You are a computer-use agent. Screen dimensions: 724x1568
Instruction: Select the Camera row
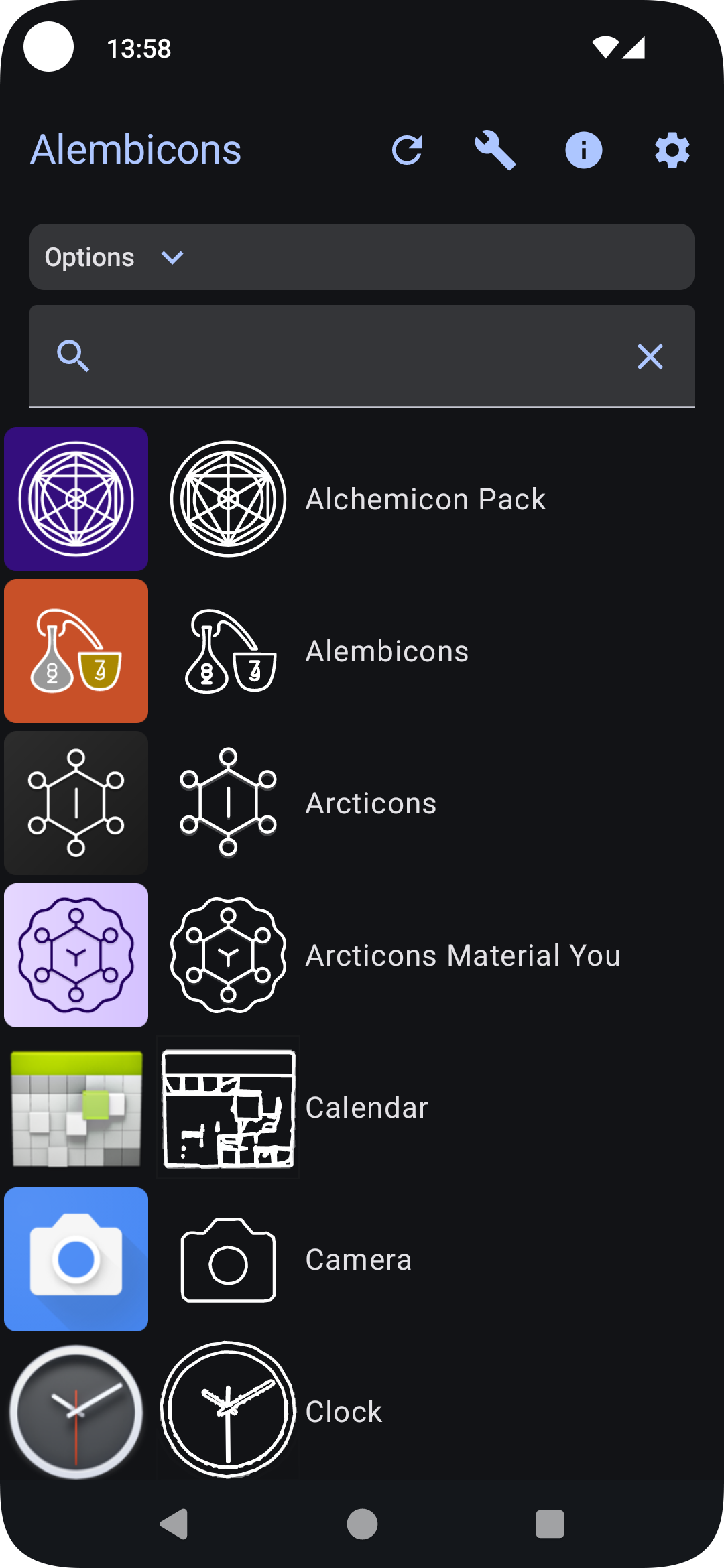[x=358, y=1260]
